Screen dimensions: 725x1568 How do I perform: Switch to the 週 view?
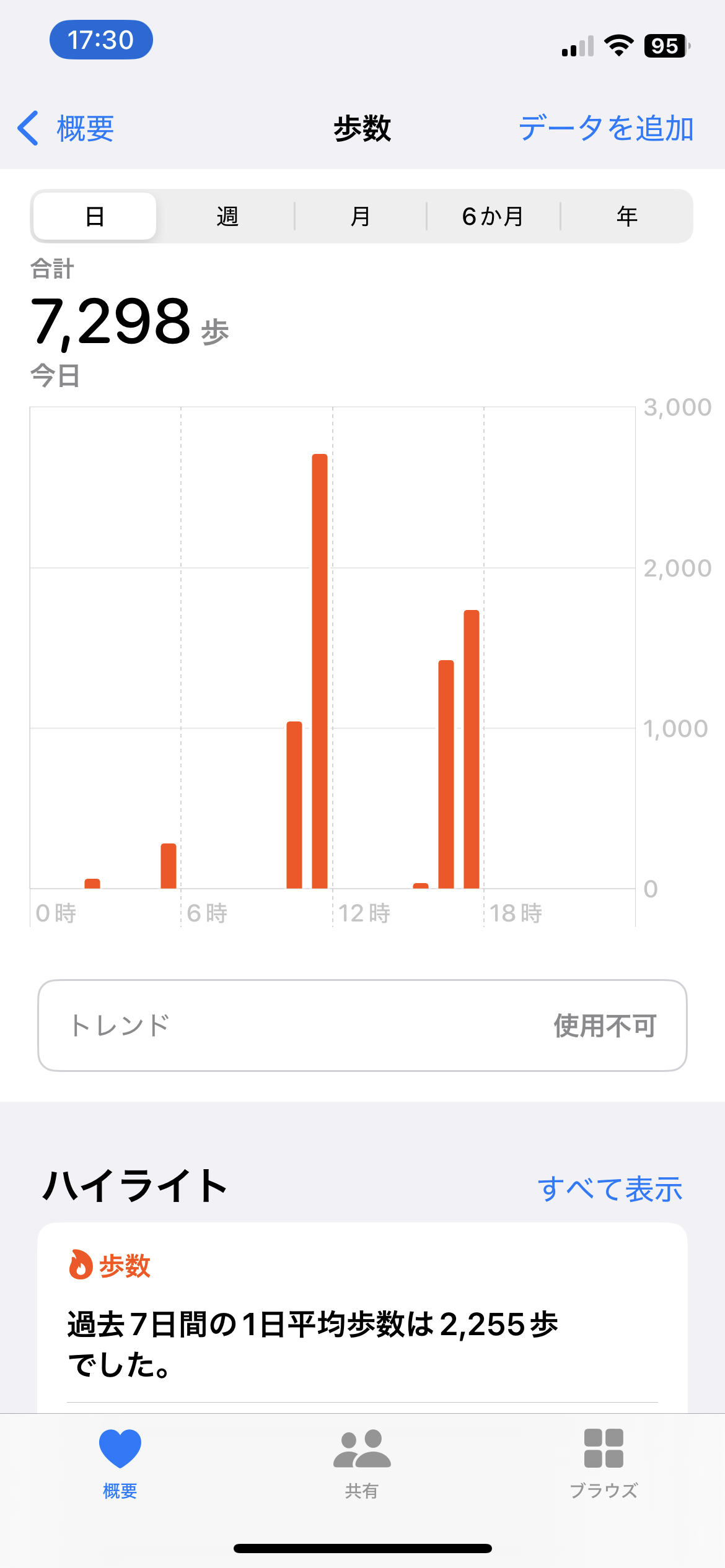click(227, 216)
